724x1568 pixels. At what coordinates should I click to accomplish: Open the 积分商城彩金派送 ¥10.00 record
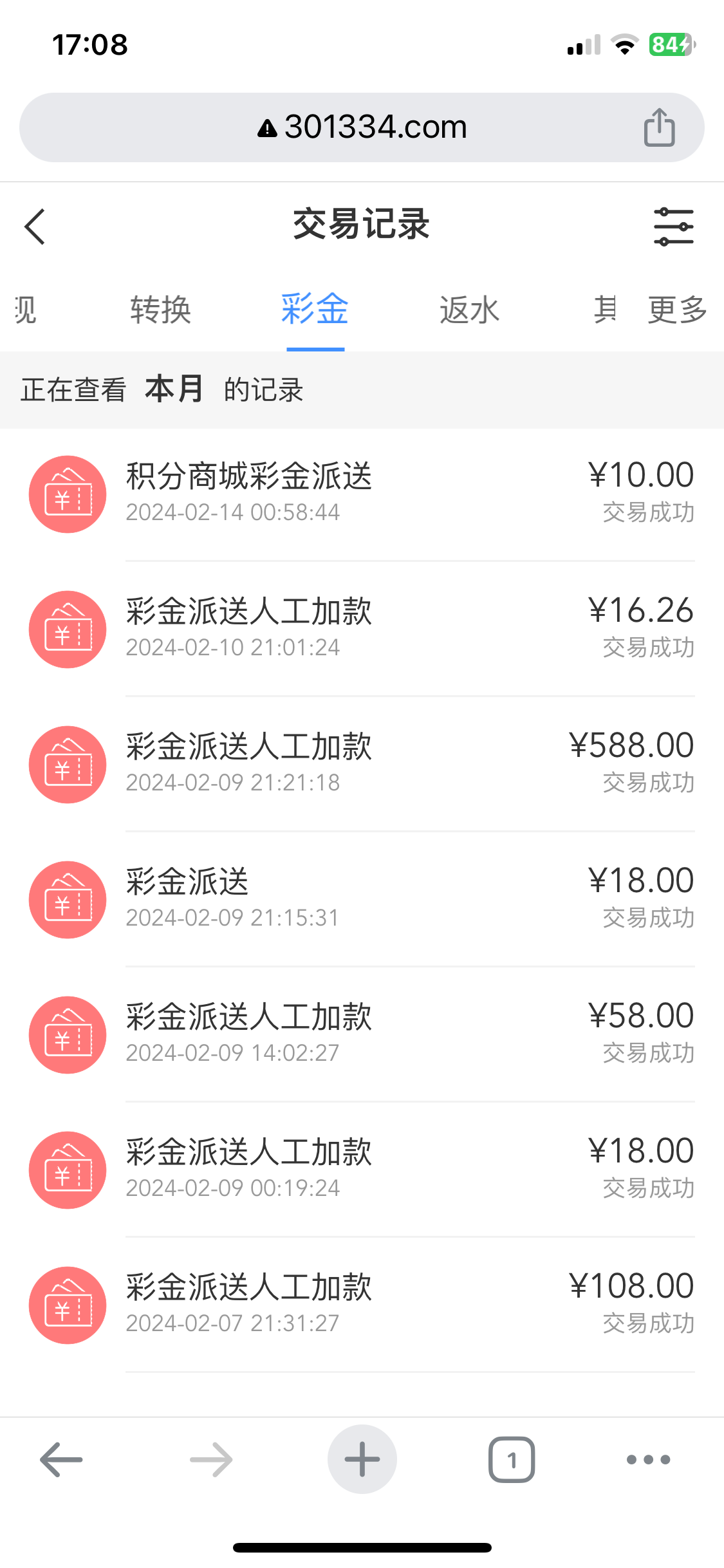coord(362,494)
